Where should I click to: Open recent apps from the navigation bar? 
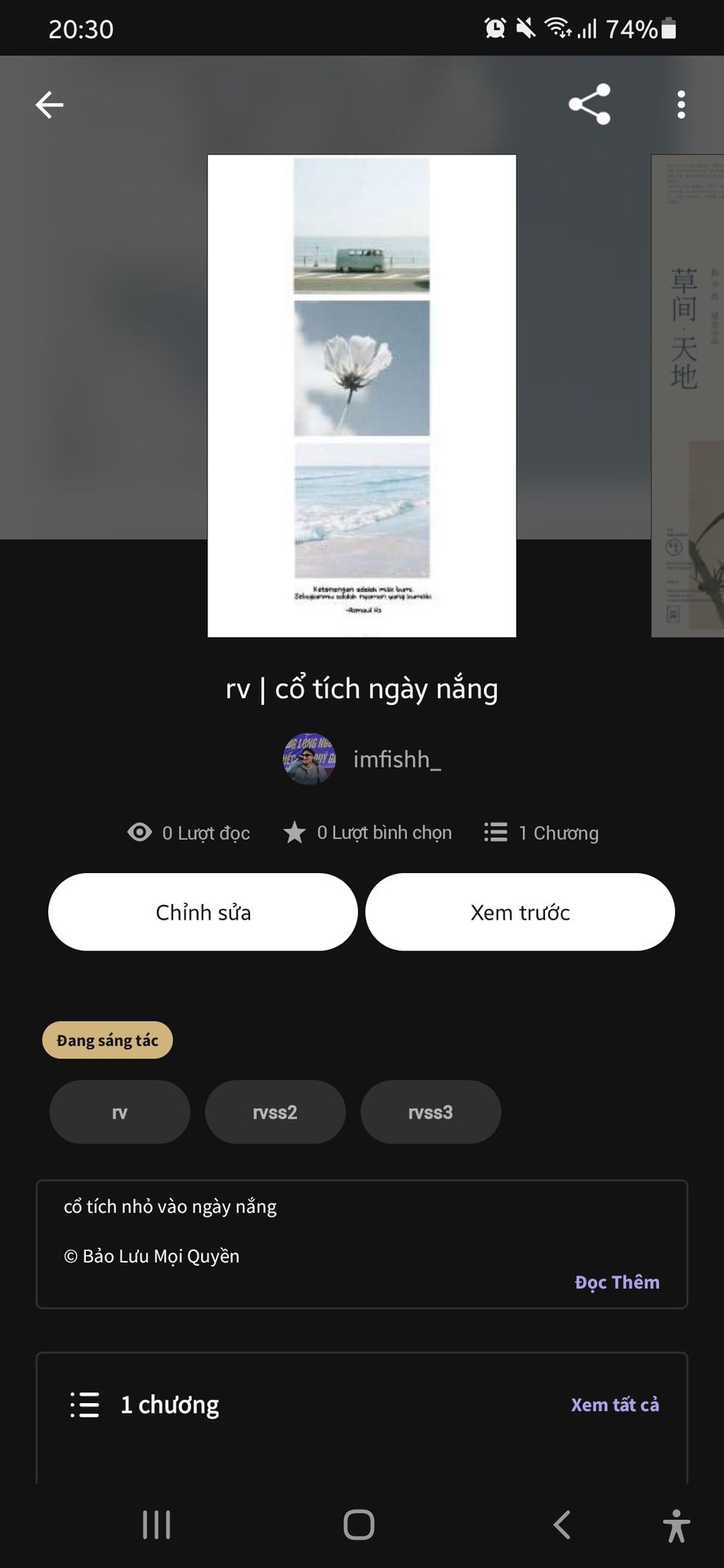coord(156,1524)
